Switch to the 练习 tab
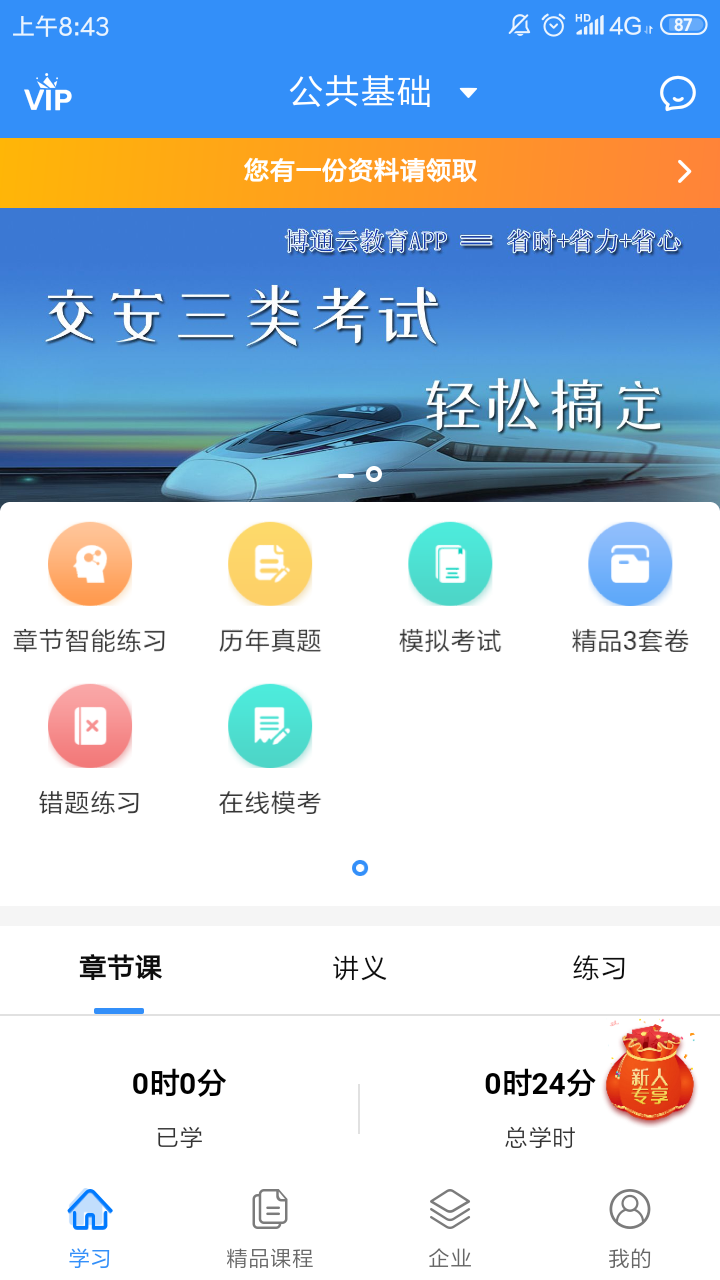This screenshot has height=1280, width=720. [598, 968]
